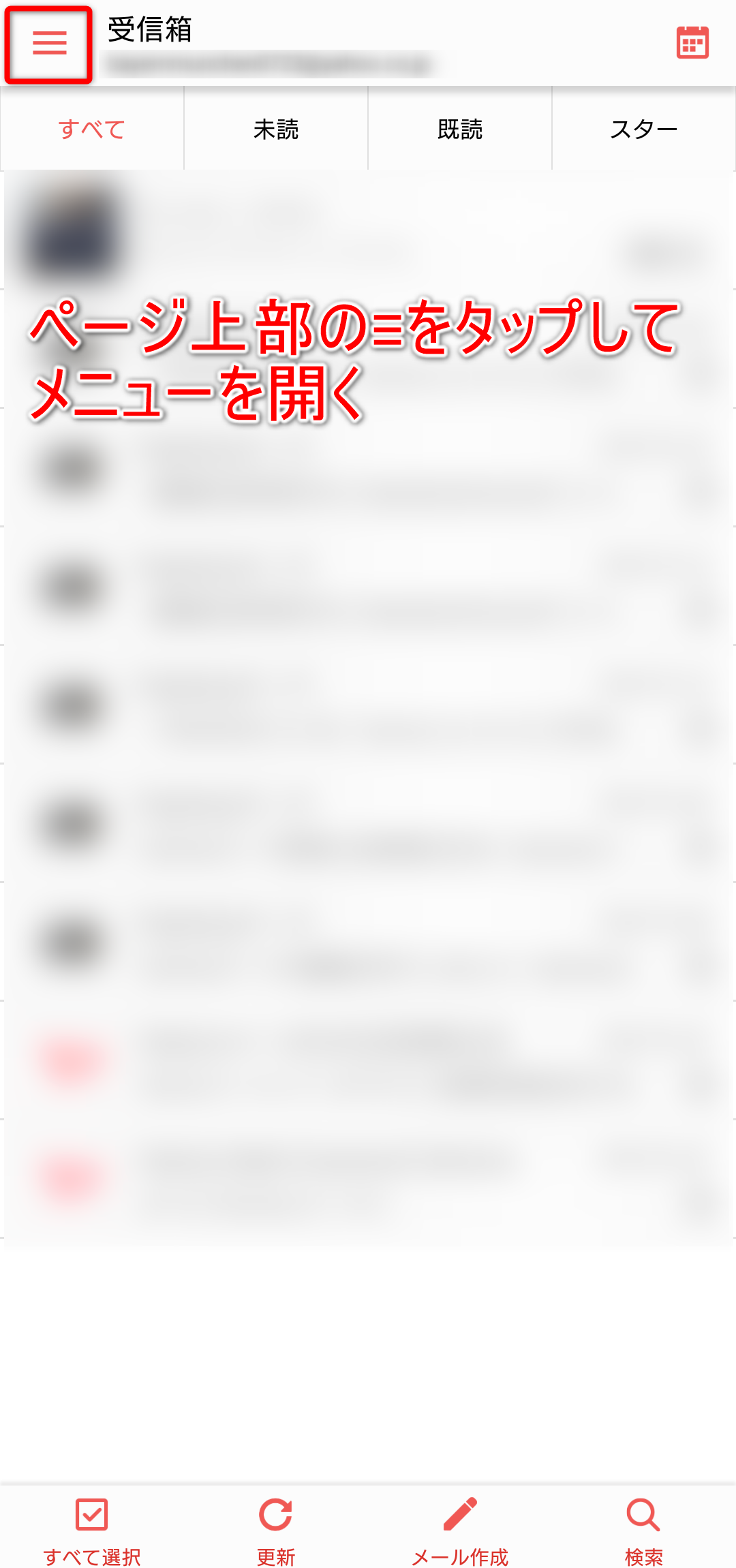Image resolution: width=736 pixels, height=1568 pixels.
Task: Open the calendar icon
Action: tap(692, 43)
